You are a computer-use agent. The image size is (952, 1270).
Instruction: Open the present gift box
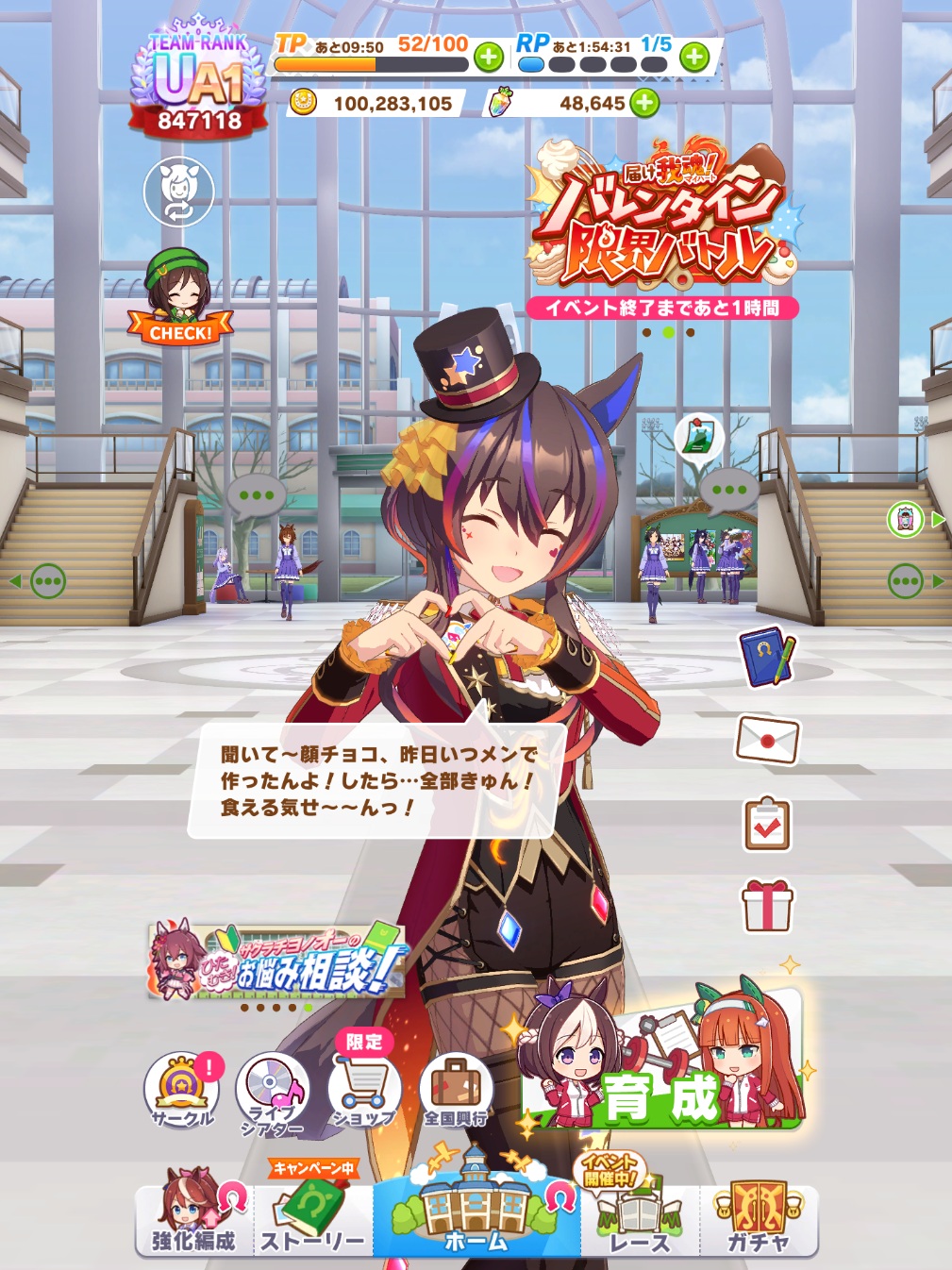pos(767,905)
